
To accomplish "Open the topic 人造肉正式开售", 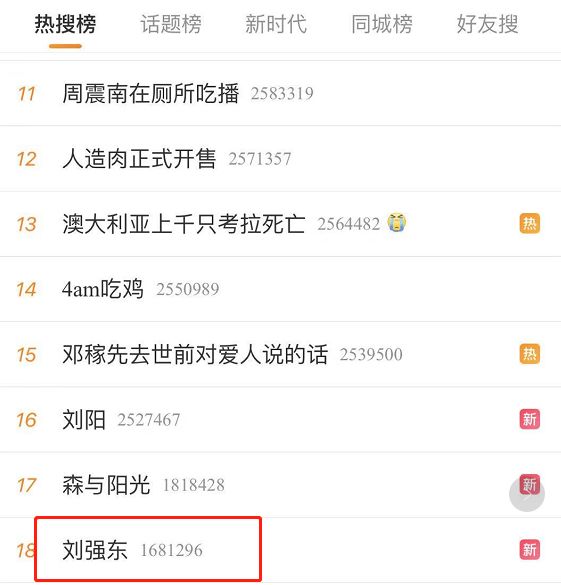I will [280, 159].
